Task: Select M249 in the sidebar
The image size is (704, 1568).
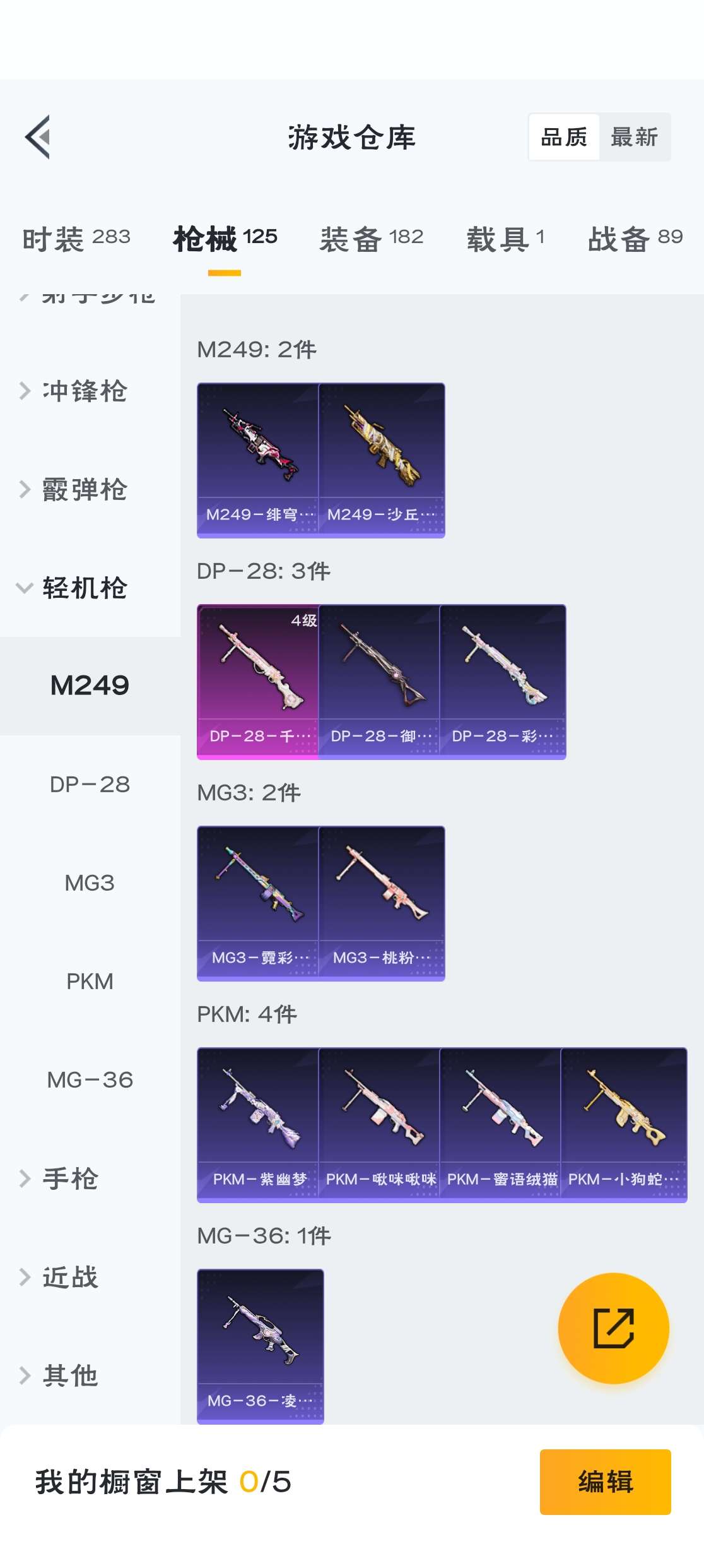Action: (x=90, y=684)
